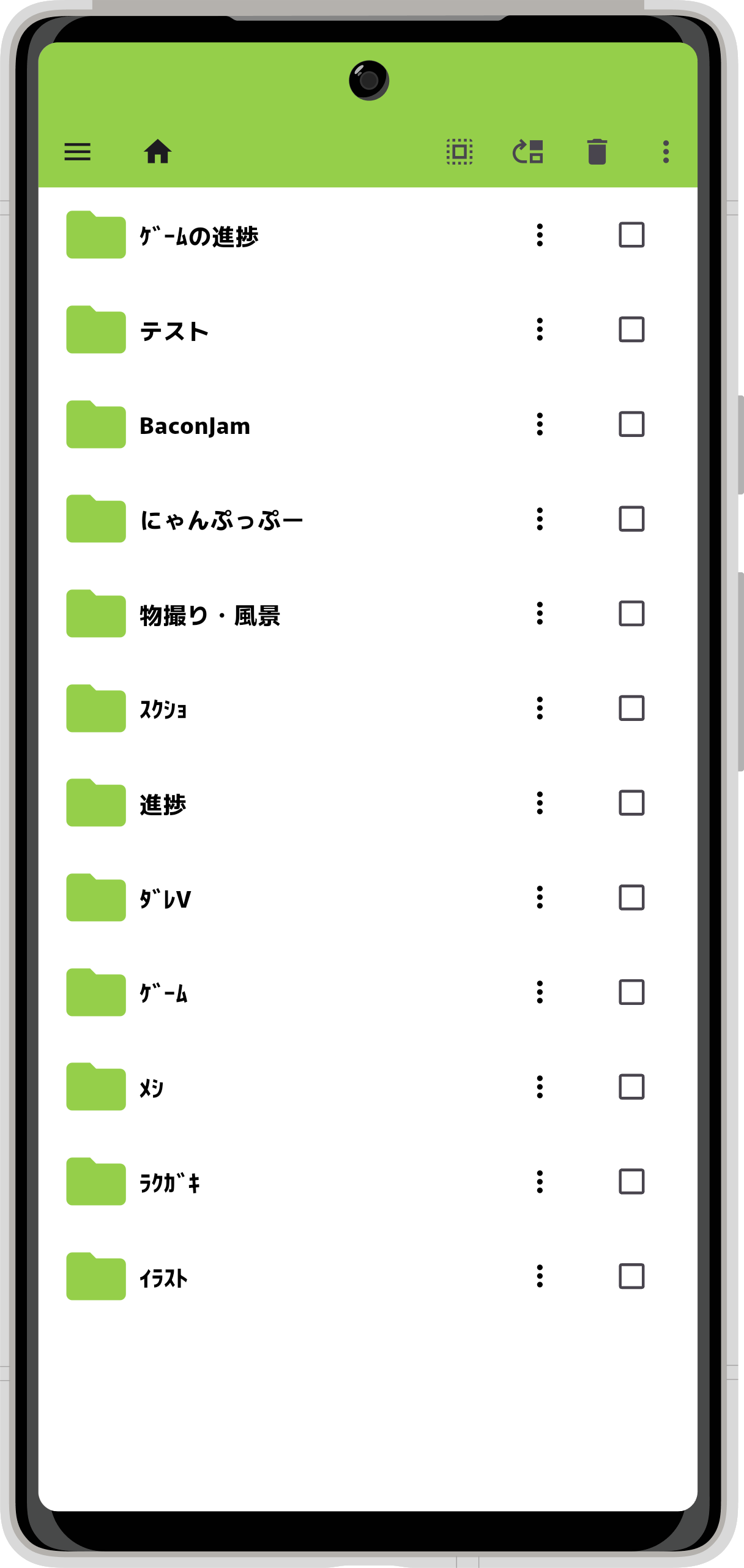Open the ラクガキ folder

(169, 1182)
